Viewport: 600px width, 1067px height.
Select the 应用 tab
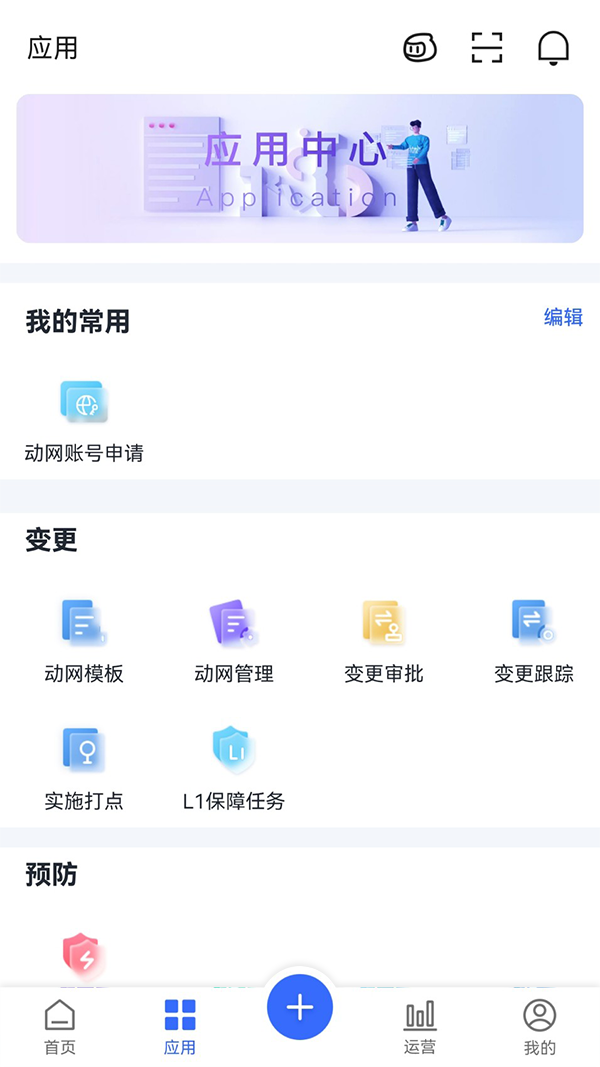pos(180,1027)
